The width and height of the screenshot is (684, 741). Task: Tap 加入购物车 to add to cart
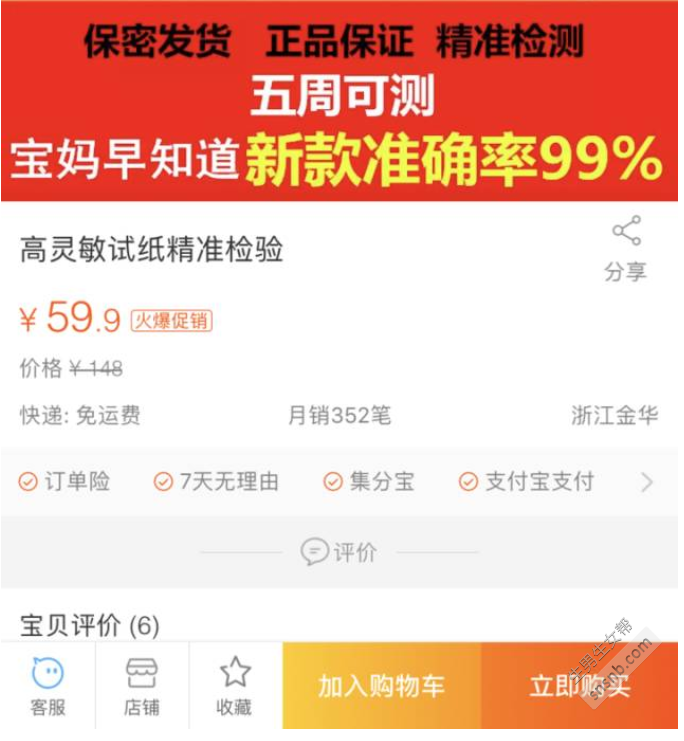coord(381,687)
